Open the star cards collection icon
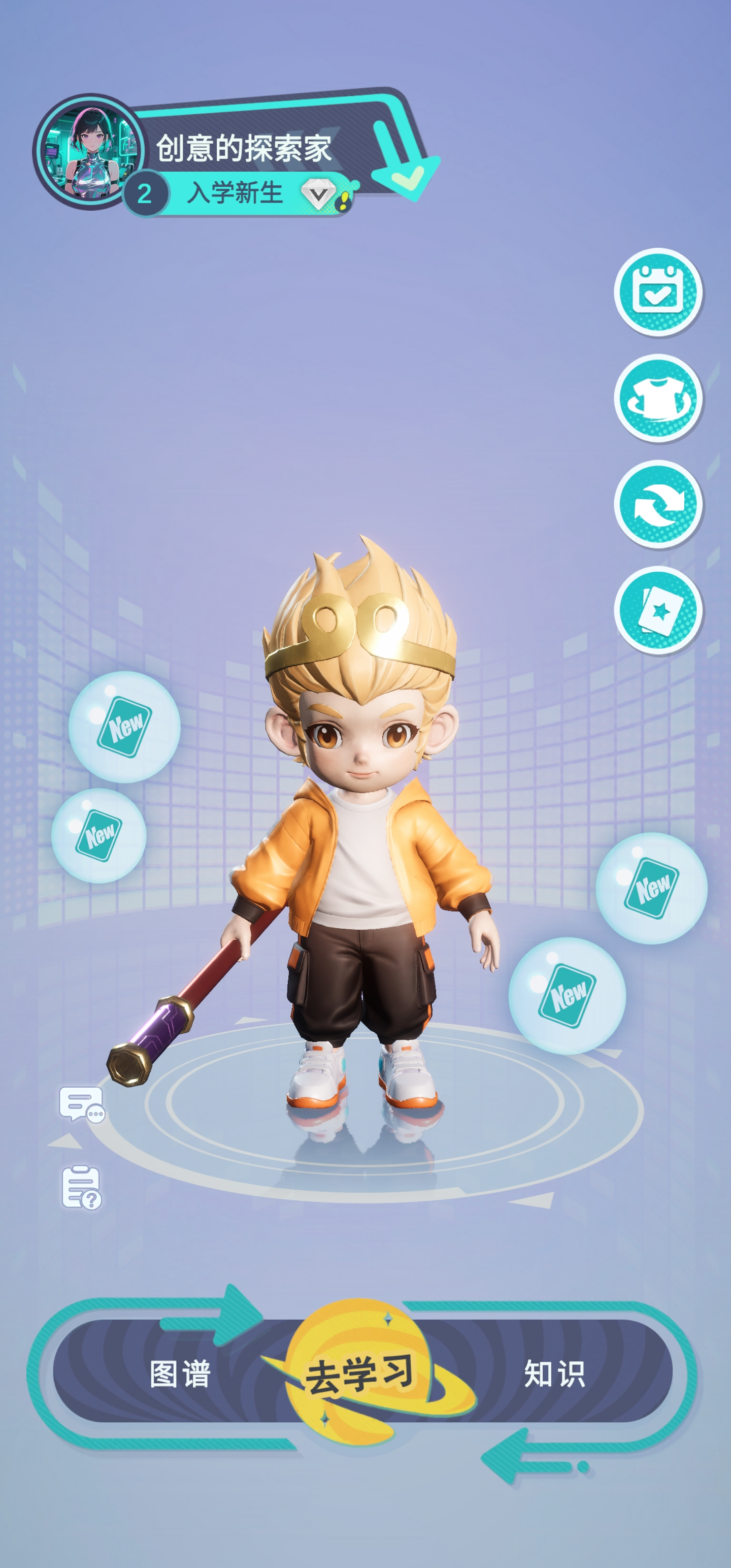This screenshot has width=731, height=1568. pyautogui.click(x=657, y=610)
